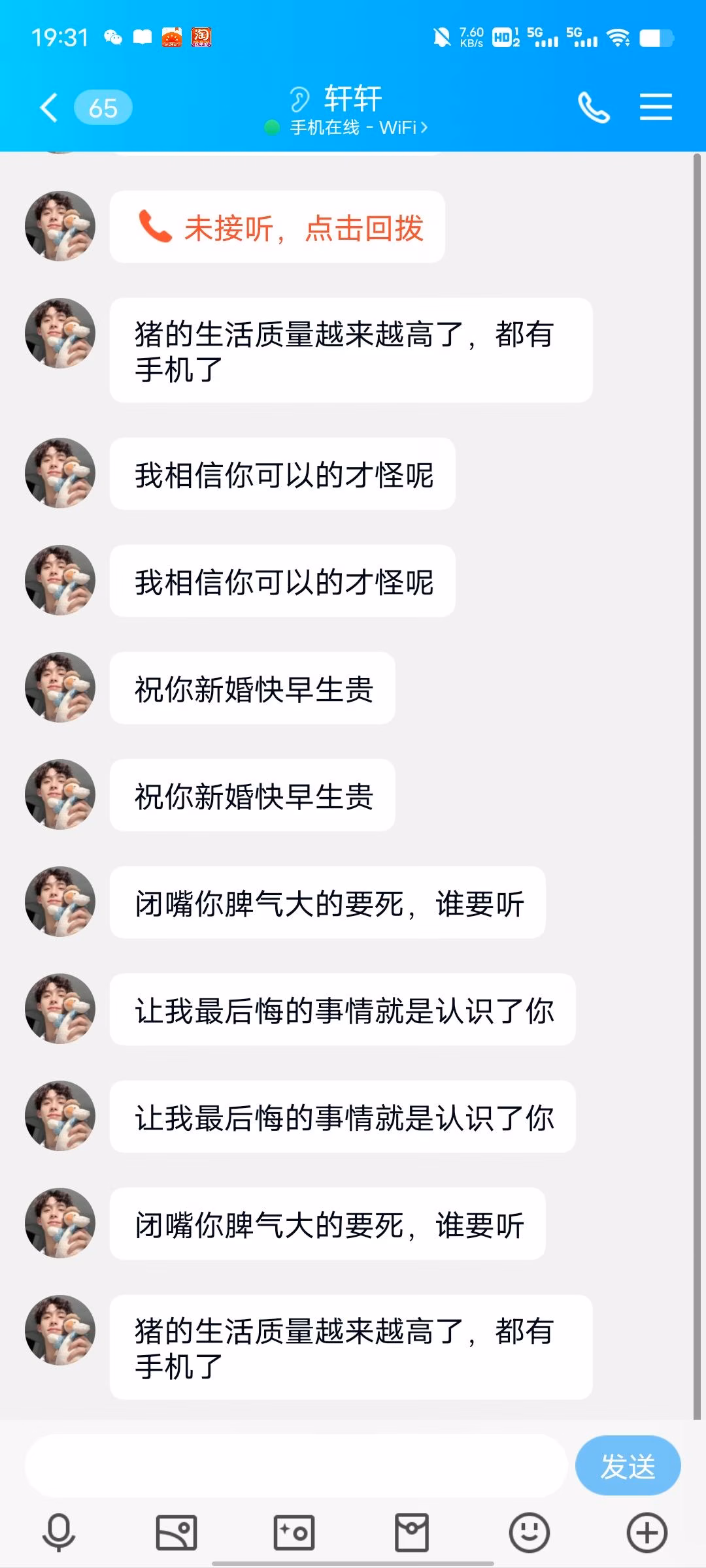Expand more options with plus icon

click(647, 1532)
